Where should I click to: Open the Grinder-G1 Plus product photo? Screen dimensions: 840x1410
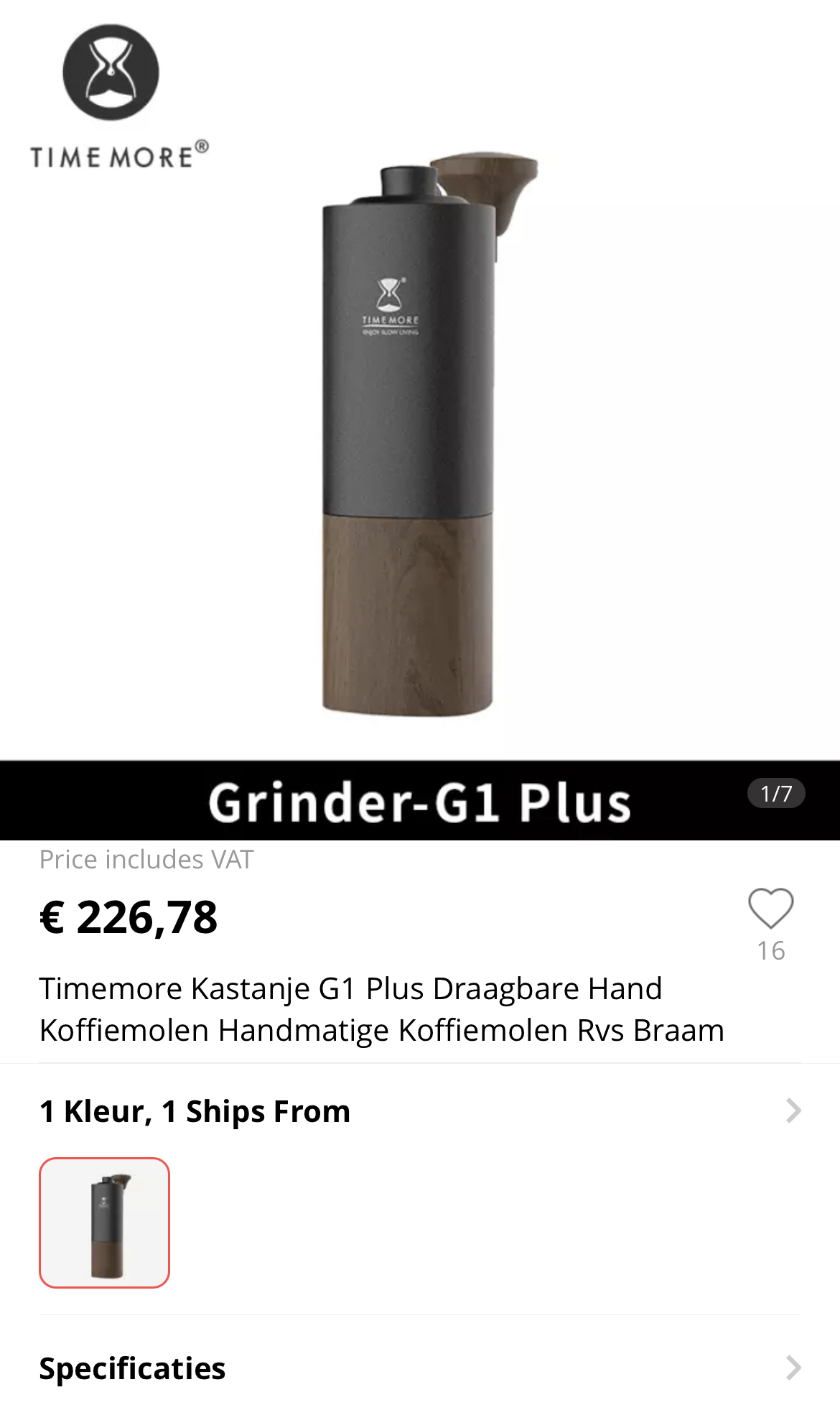pyautogui.click(x=419, y=431)
